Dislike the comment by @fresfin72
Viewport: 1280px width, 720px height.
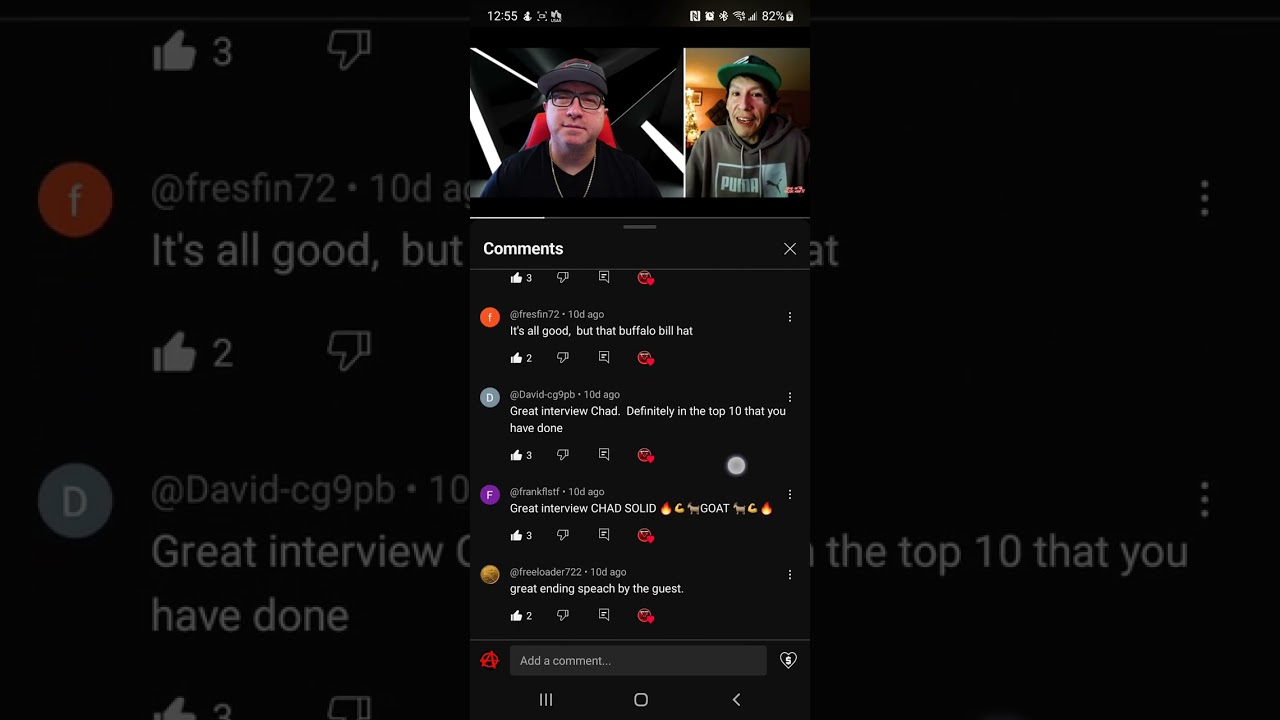click(x=563, y=357)
